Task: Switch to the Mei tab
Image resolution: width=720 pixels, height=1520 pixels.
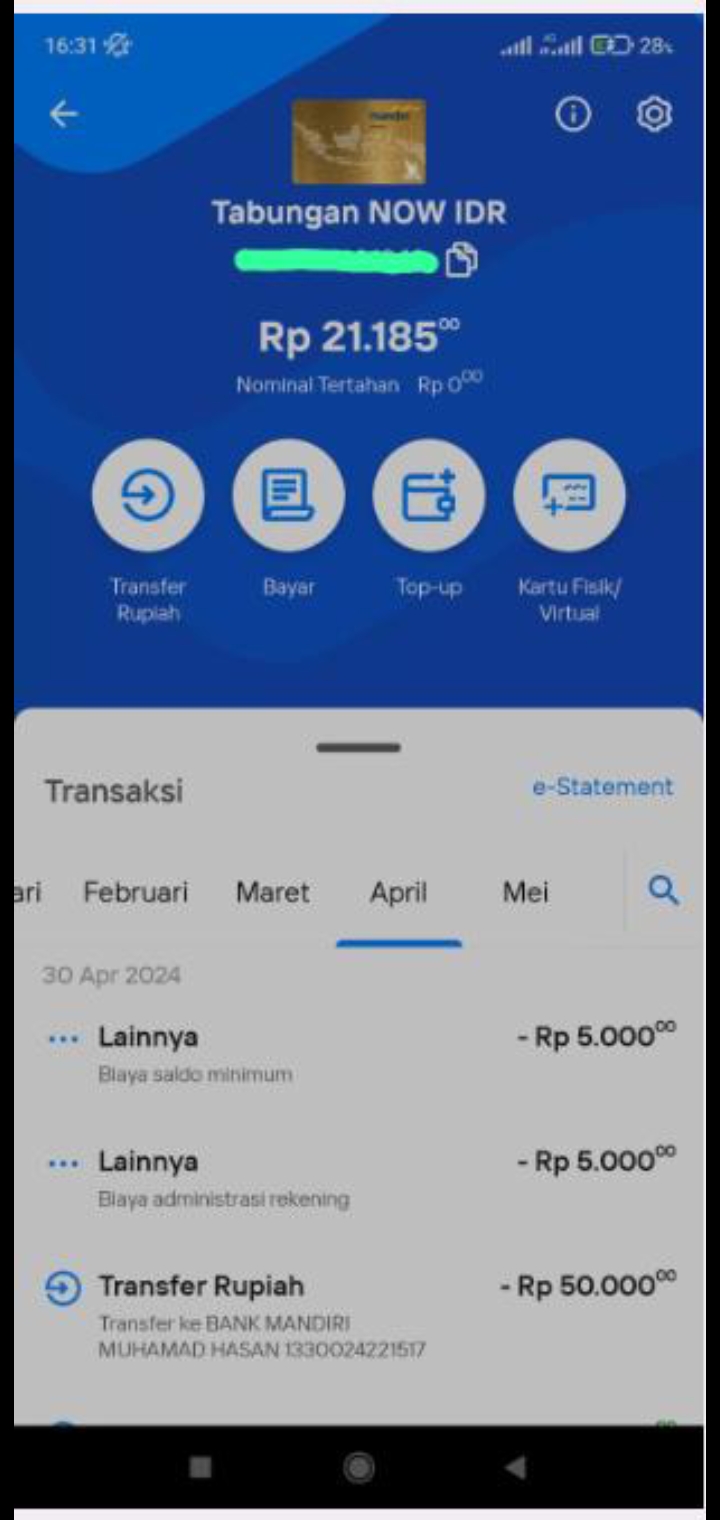Action: [x=525, y=892]
